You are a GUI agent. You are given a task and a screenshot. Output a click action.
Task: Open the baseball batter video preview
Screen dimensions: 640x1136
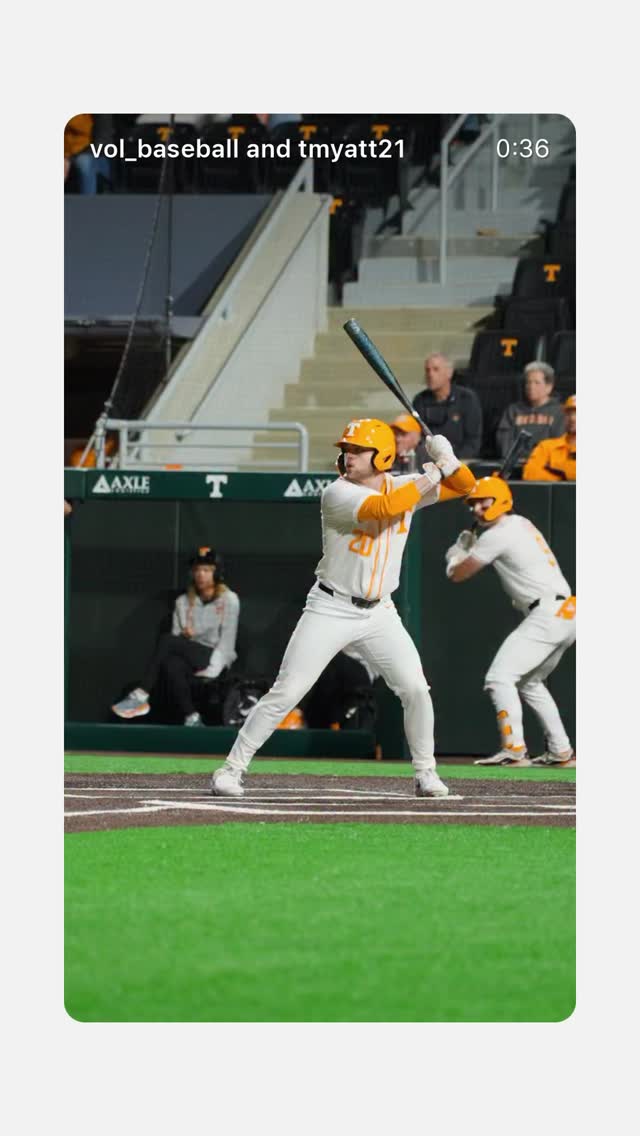[320, 600]
